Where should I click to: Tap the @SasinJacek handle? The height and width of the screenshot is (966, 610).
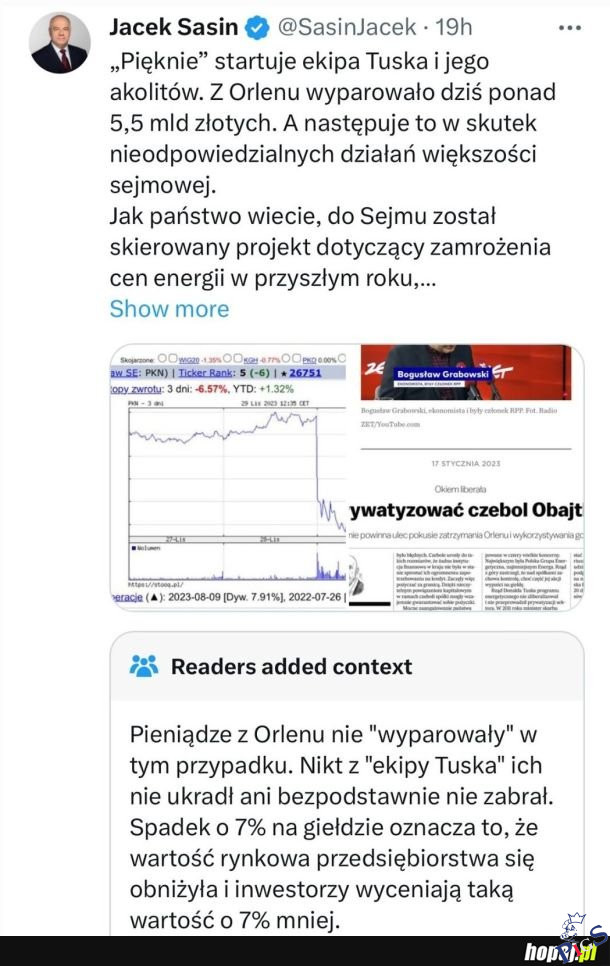[x=338, y=27]
